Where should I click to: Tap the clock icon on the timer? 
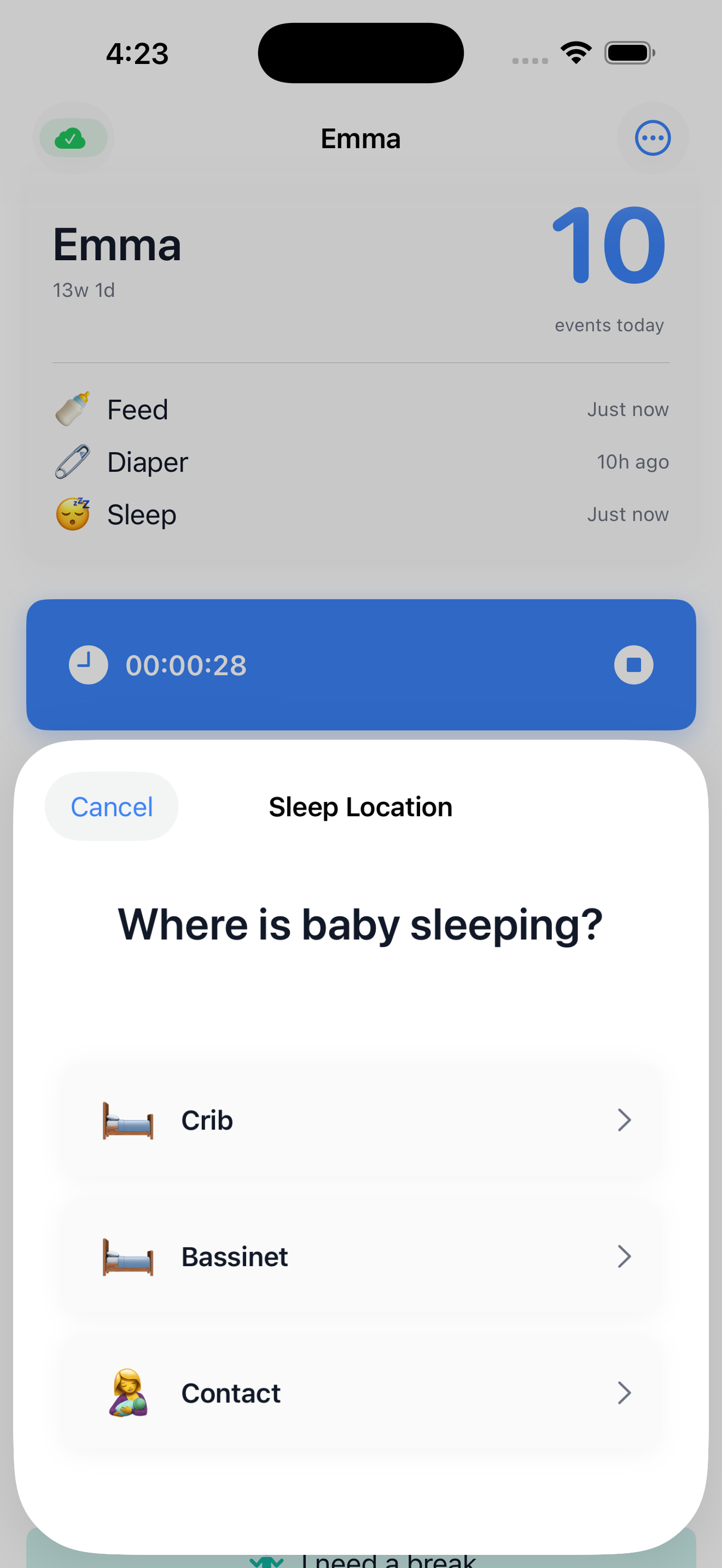(88, 665)
